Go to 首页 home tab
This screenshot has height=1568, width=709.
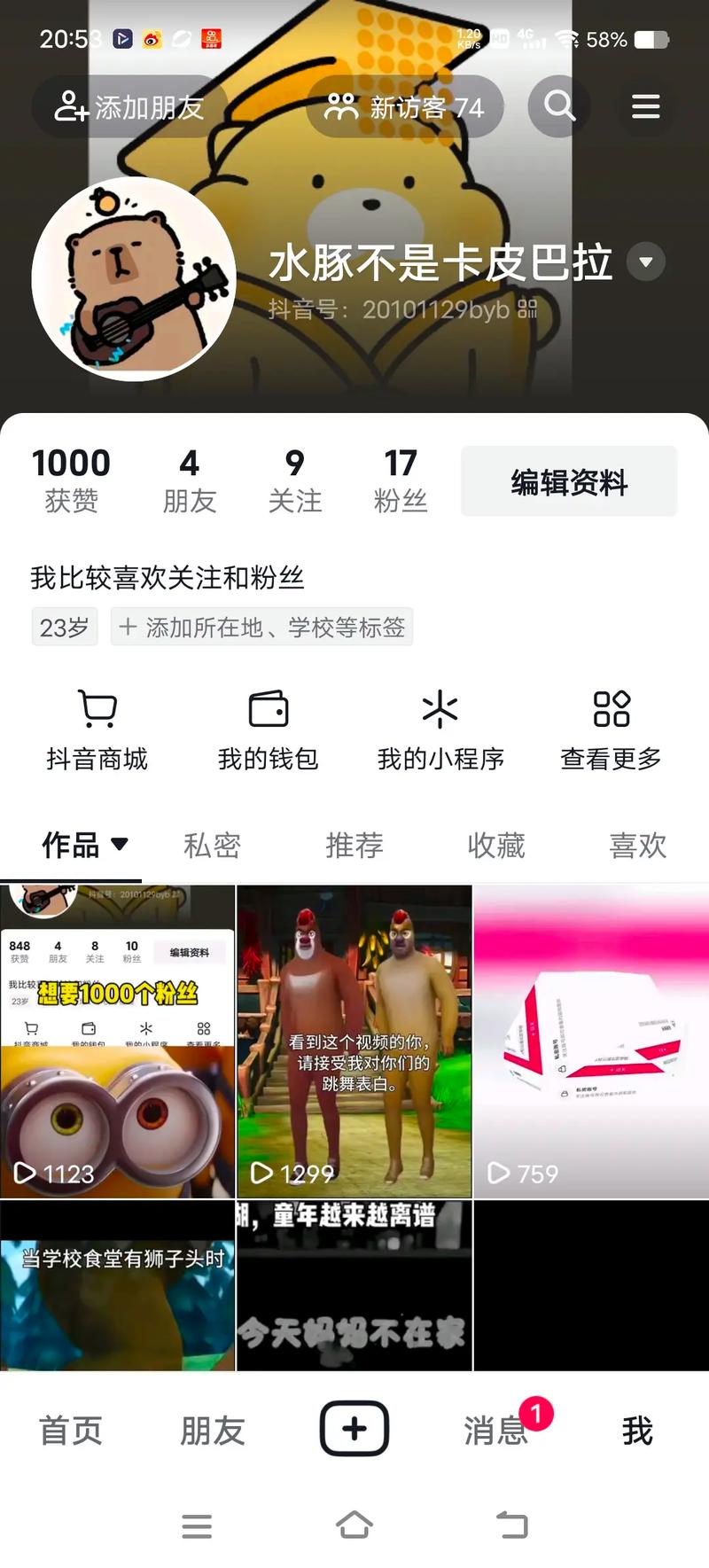(71, 1431)
